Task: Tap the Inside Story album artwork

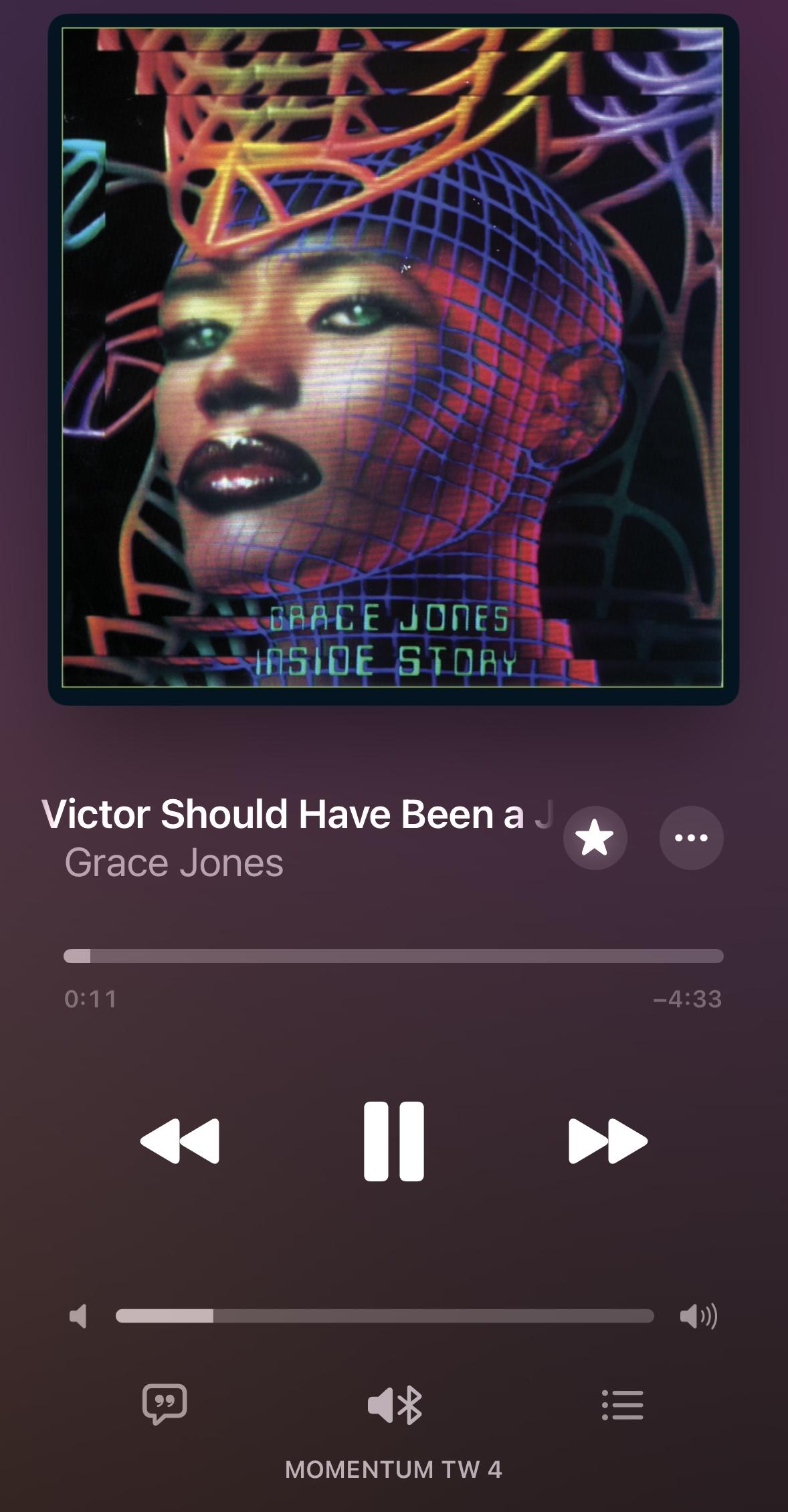Action: (393, 358)
